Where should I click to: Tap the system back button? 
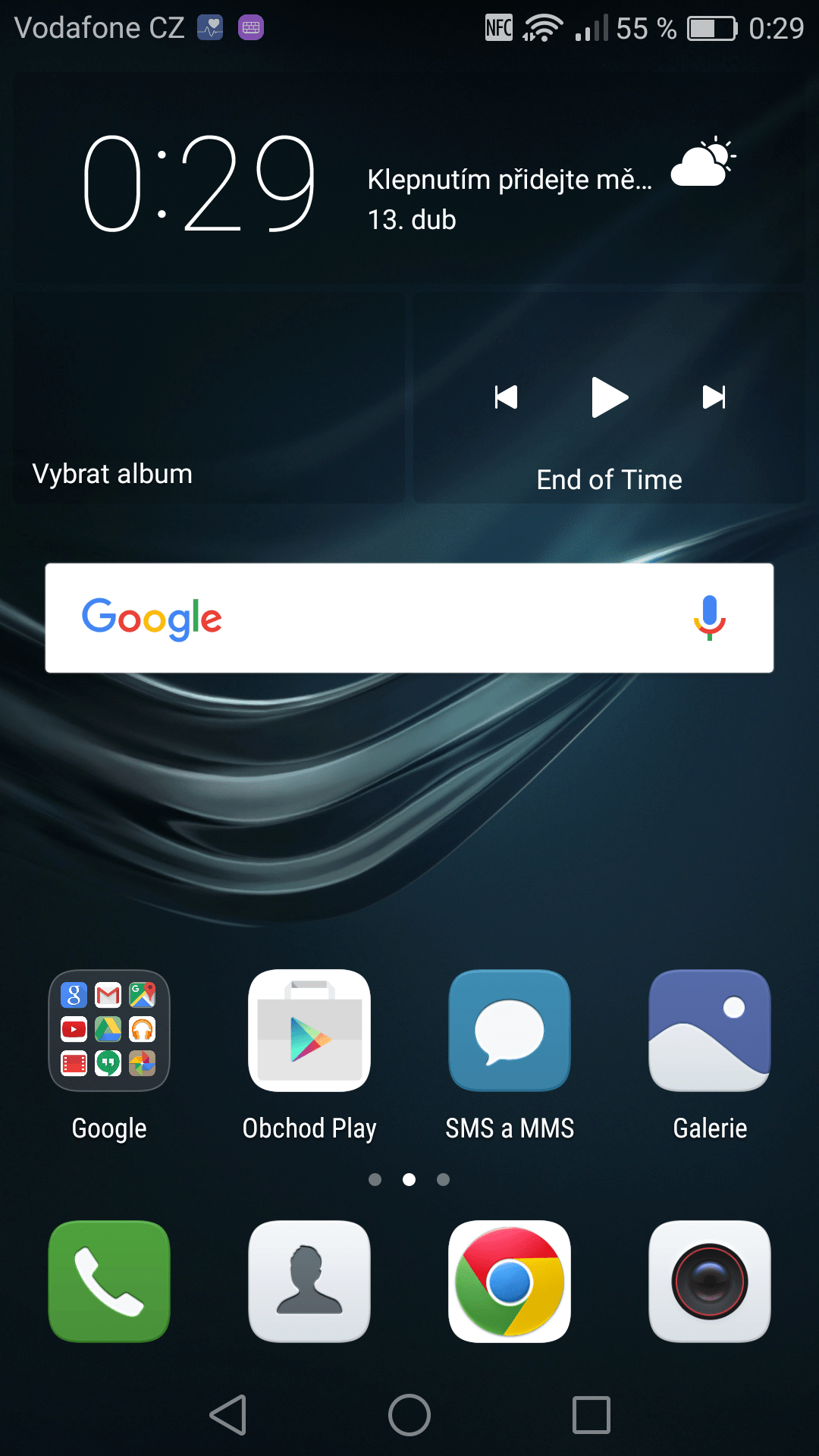point(228,1415)
